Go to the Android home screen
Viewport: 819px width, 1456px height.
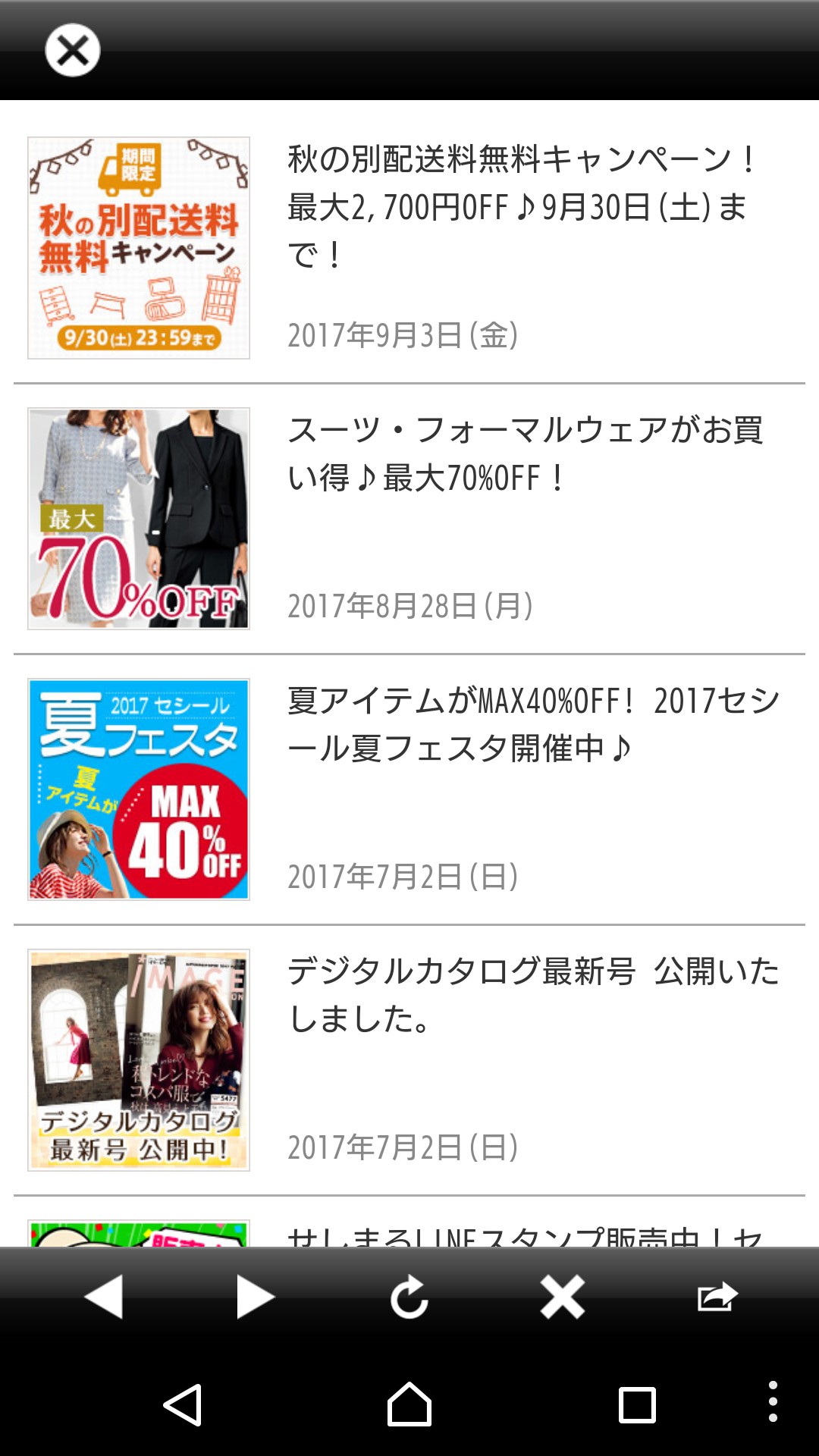point(409,1404)
